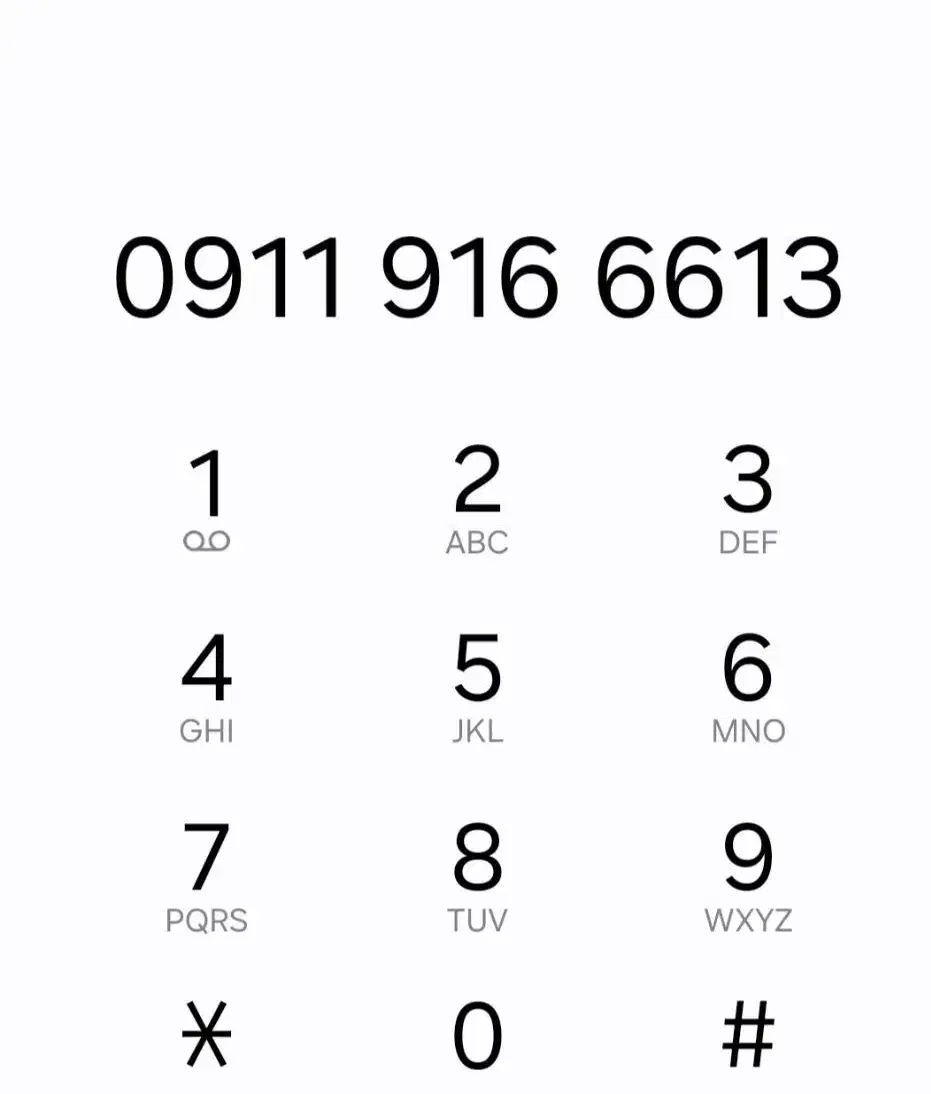
Task: Dial the 0 key
Action: [477, 1034]
